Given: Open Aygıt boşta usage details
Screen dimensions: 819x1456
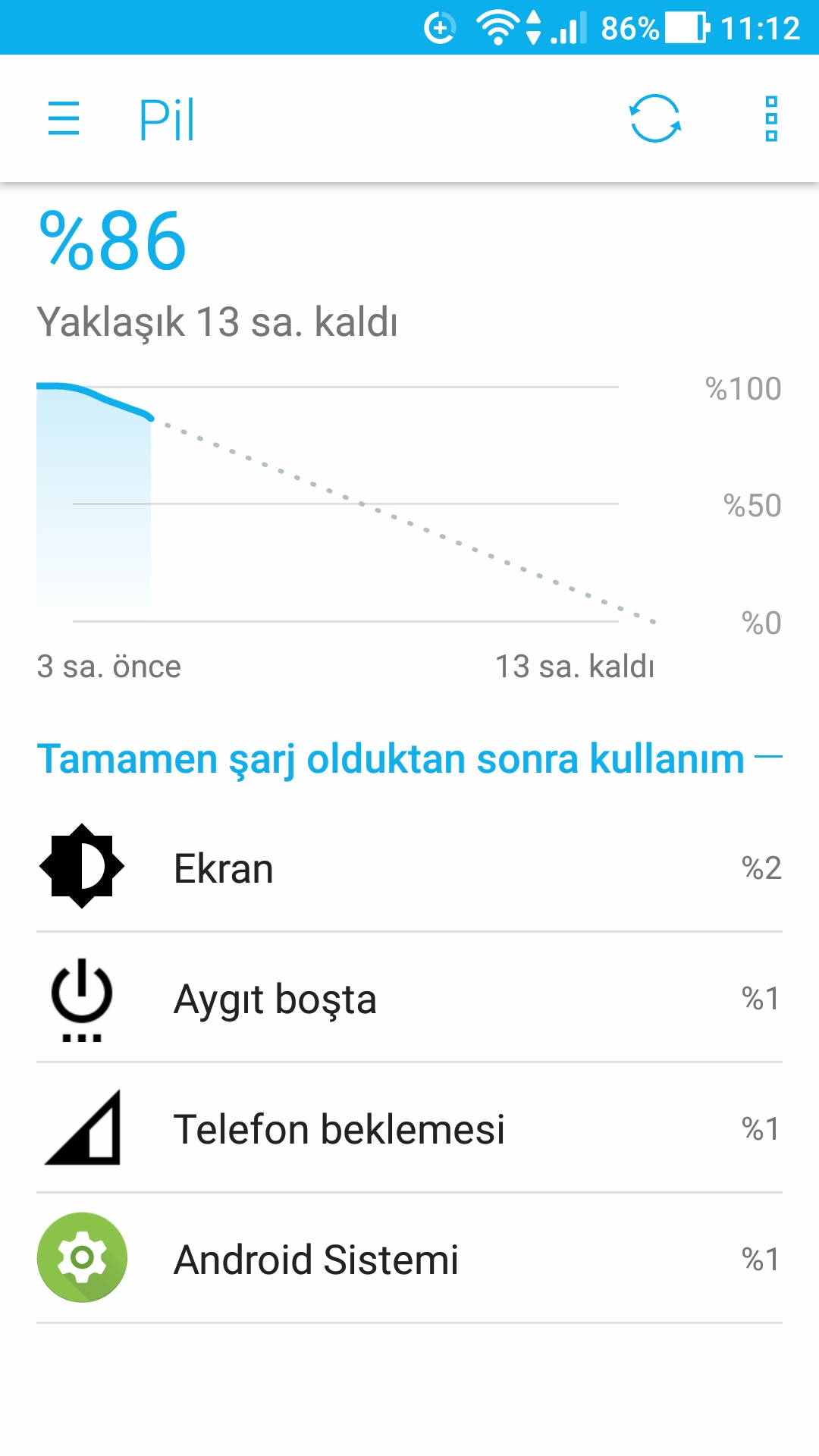Looking at the screenshot, I should click(409, 998).
